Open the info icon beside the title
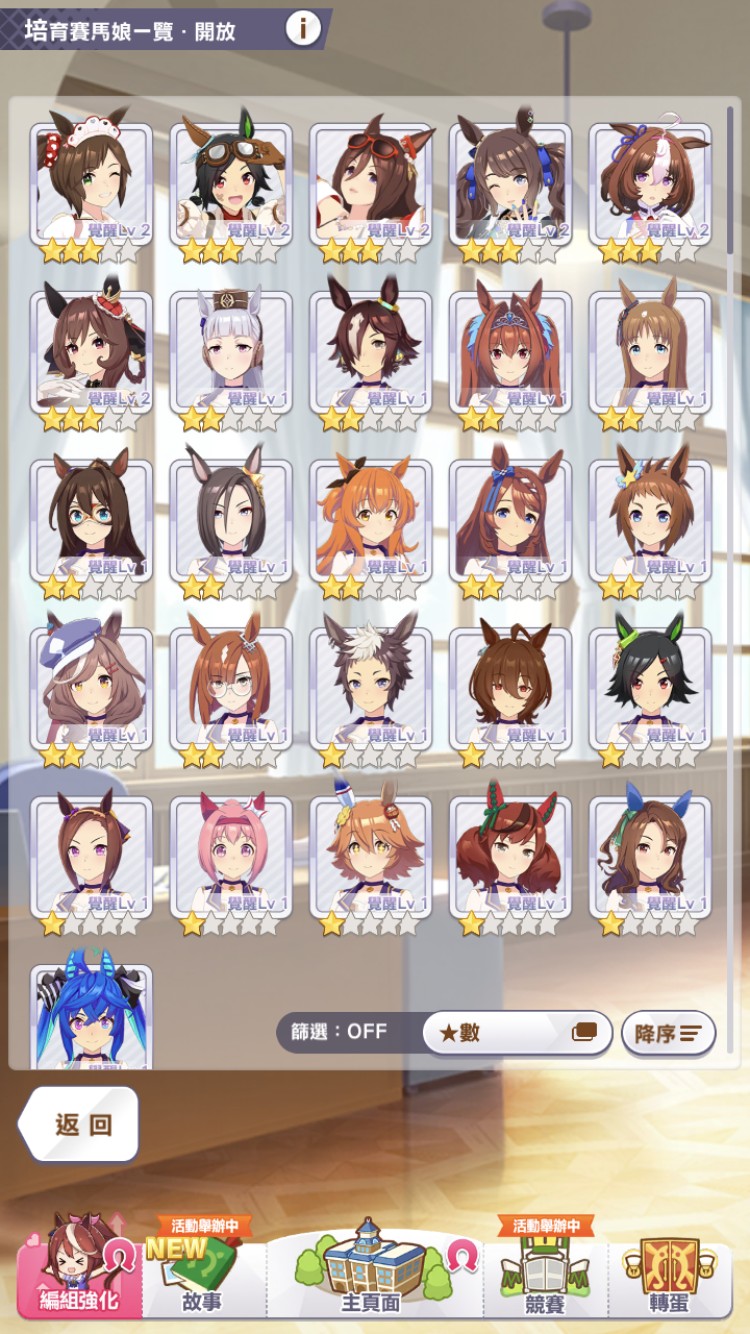This screenshot has width=750, height=1334. click(303, 28)
